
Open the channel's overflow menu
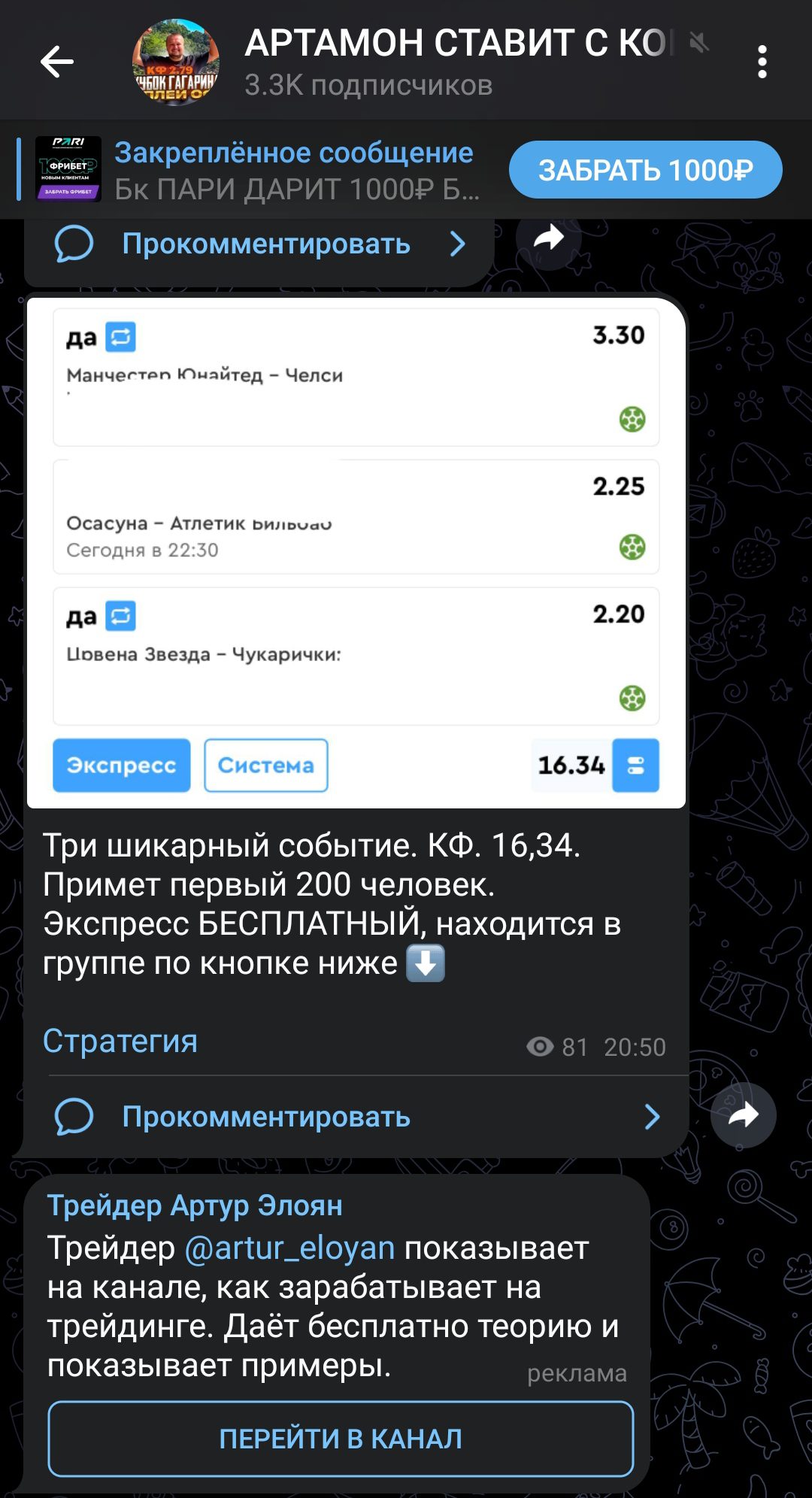[762, 62]
